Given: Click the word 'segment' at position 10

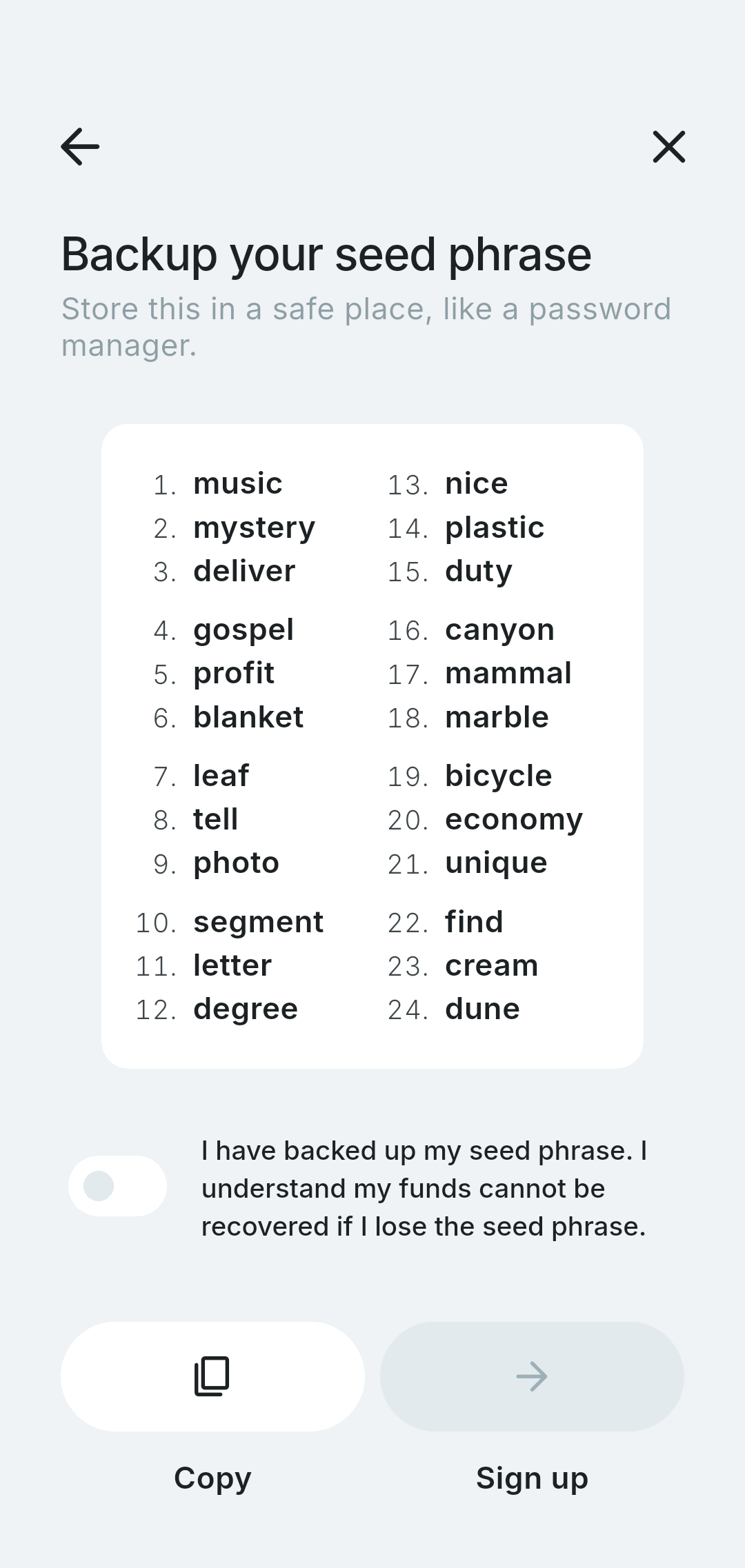Looking at the screenshot, I should 258,921.
